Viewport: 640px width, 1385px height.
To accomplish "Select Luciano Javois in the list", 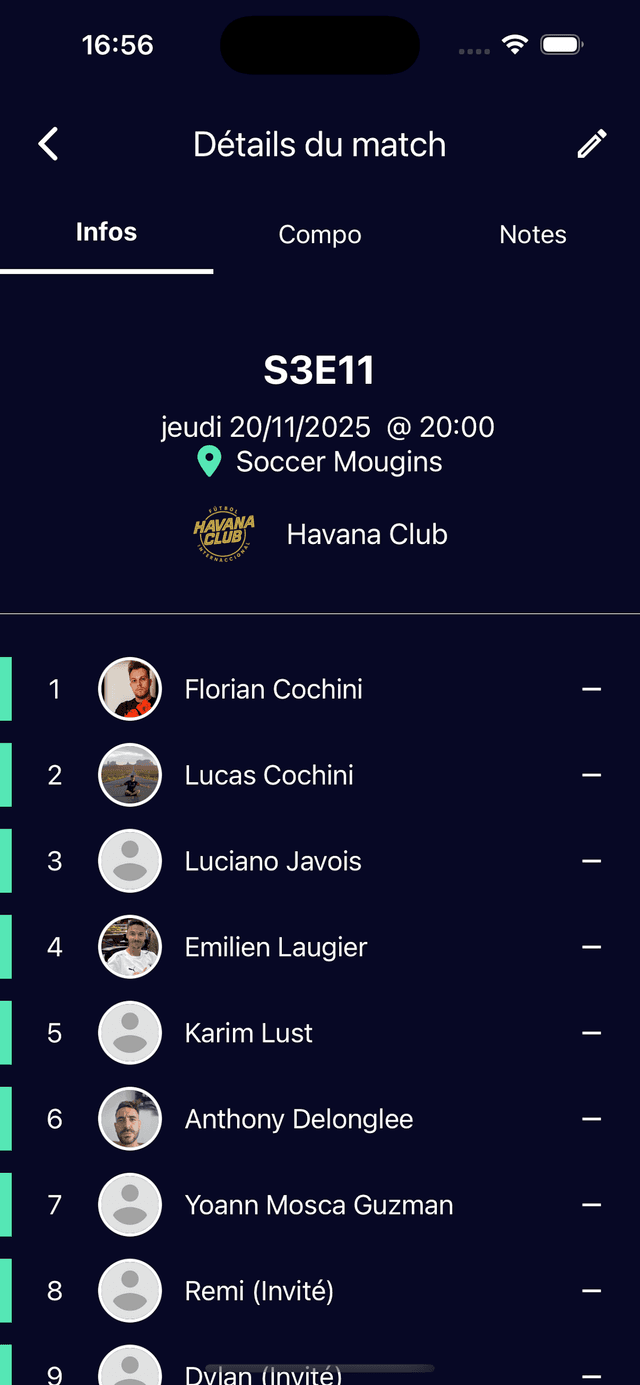I will point(273,861).
